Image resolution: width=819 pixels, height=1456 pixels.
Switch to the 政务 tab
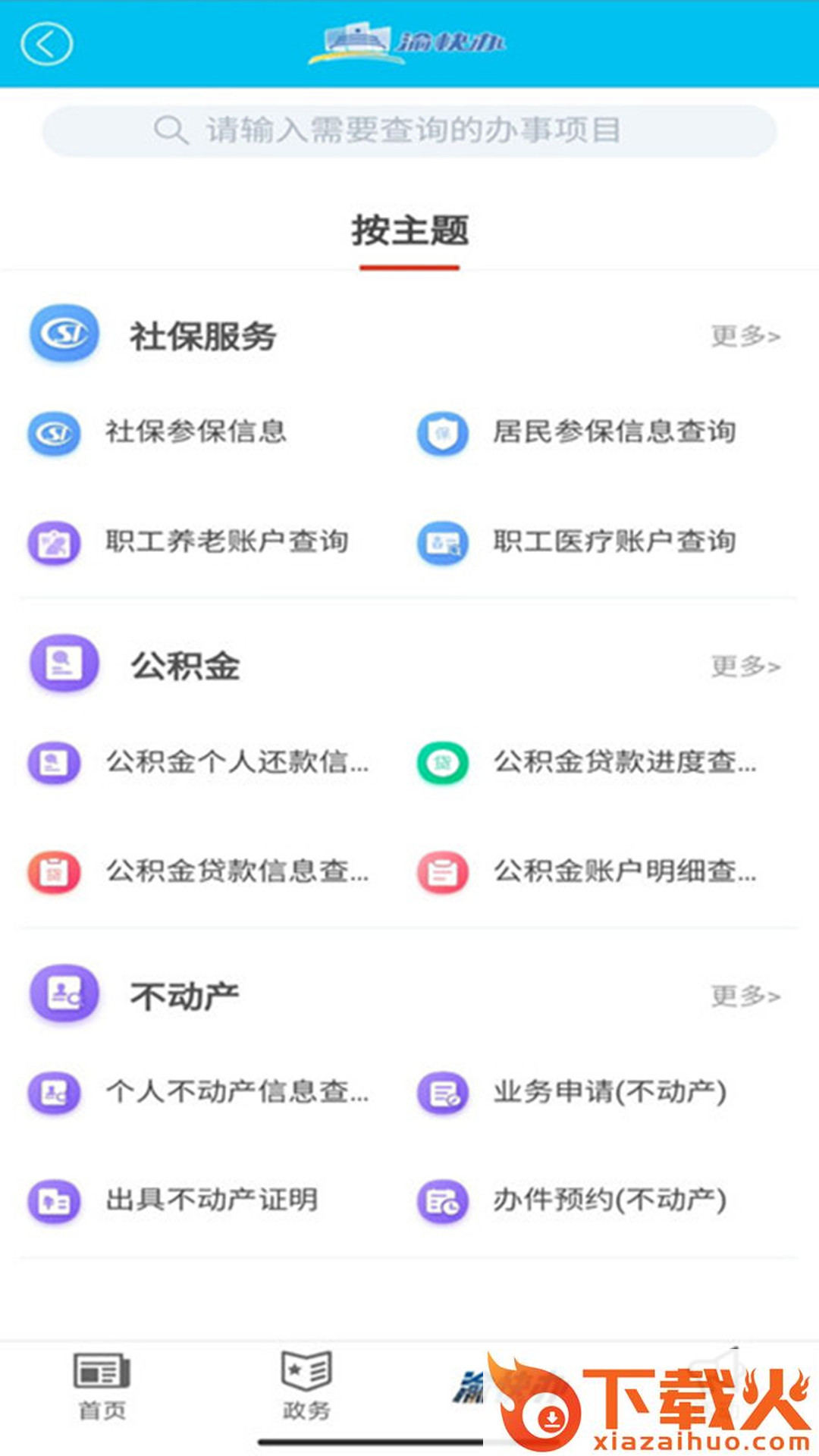[306, 1386]
